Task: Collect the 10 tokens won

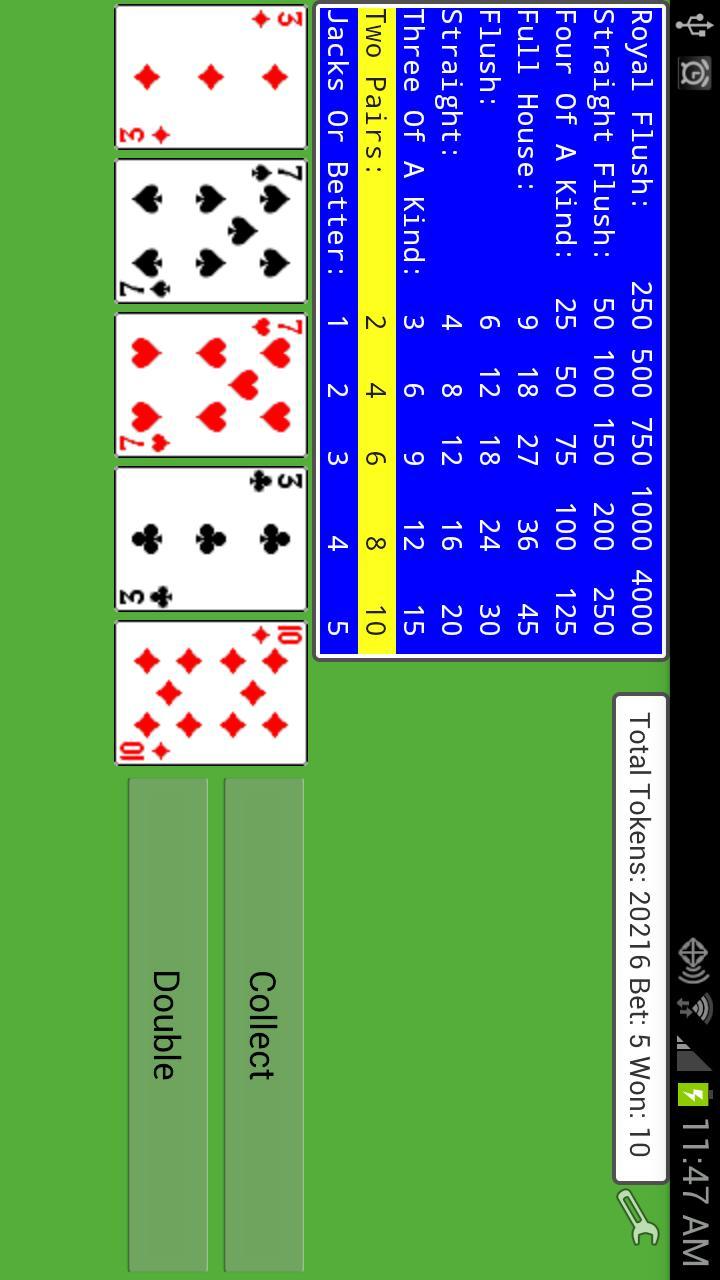Action: tap(263, 1024)
